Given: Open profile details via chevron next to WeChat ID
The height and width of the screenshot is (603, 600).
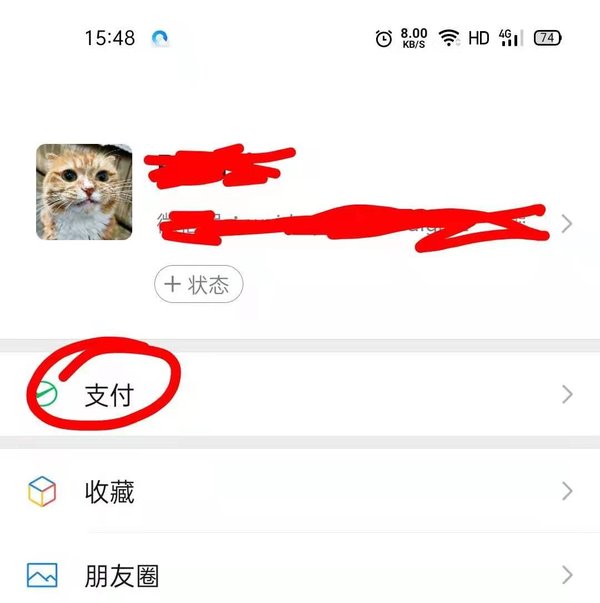Looking at the screenshot, I should [x=567, y=224].
